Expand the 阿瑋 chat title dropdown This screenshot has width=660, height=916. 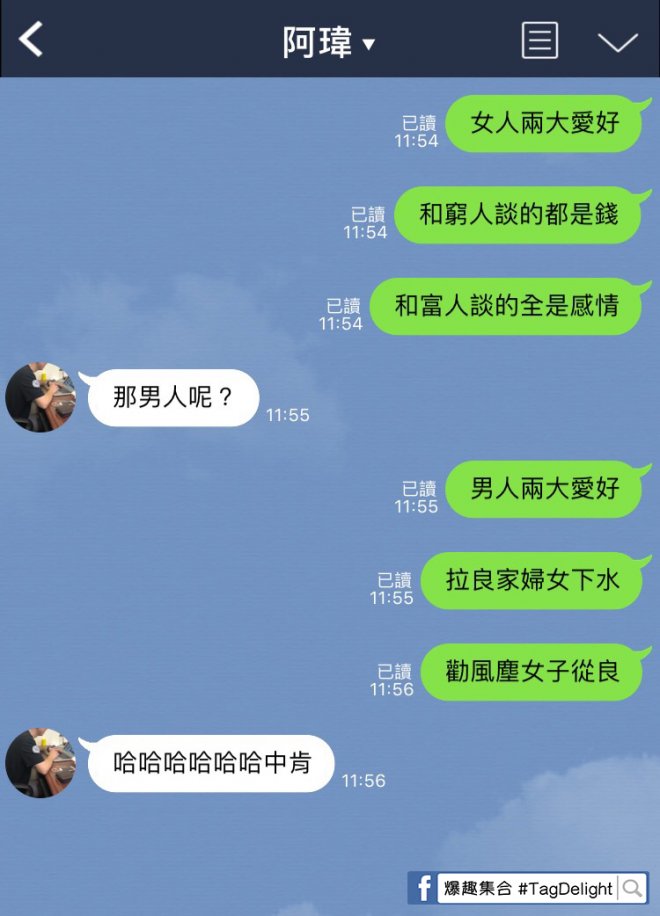coord(328,42)
